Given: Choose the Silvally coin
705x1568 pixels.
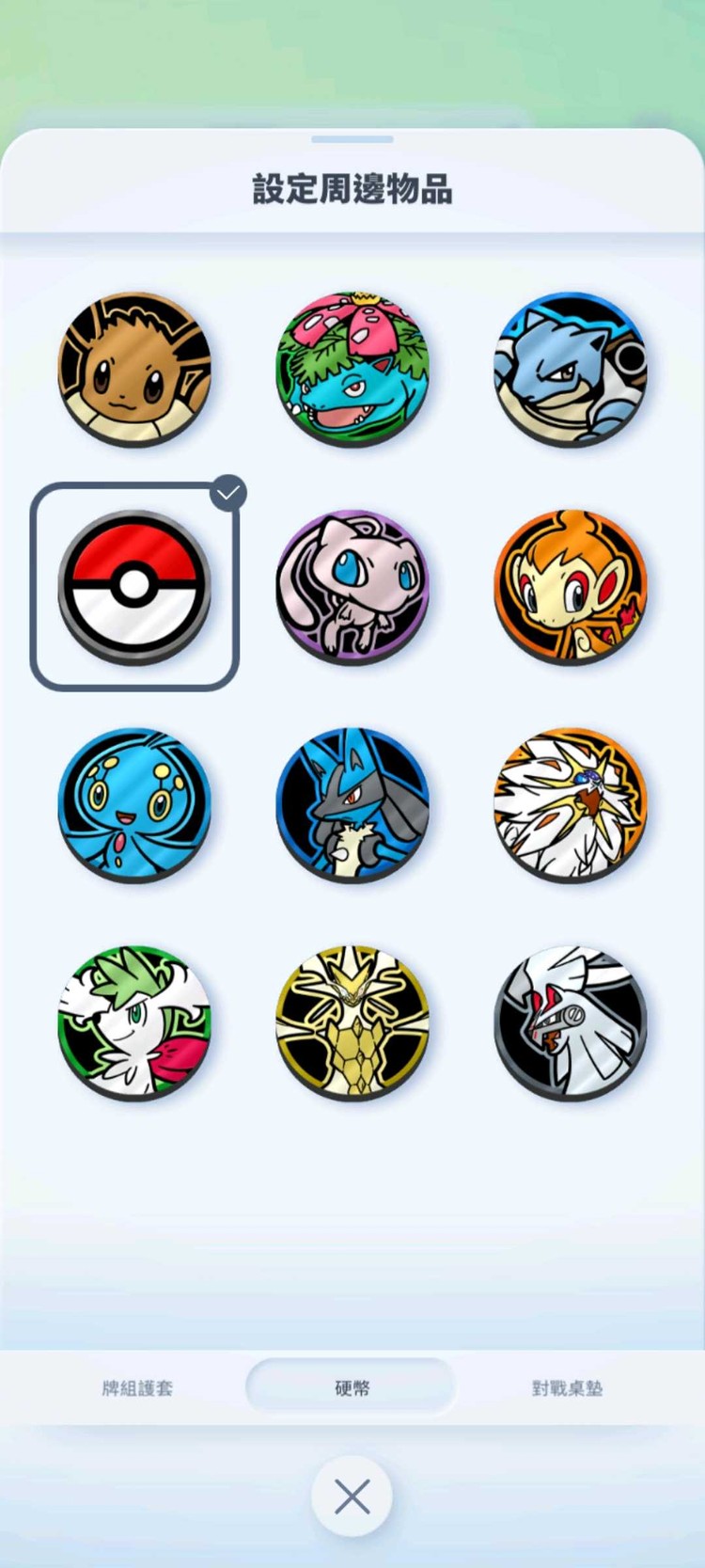Looking at the screenshot, I should tap(570, 1022).
